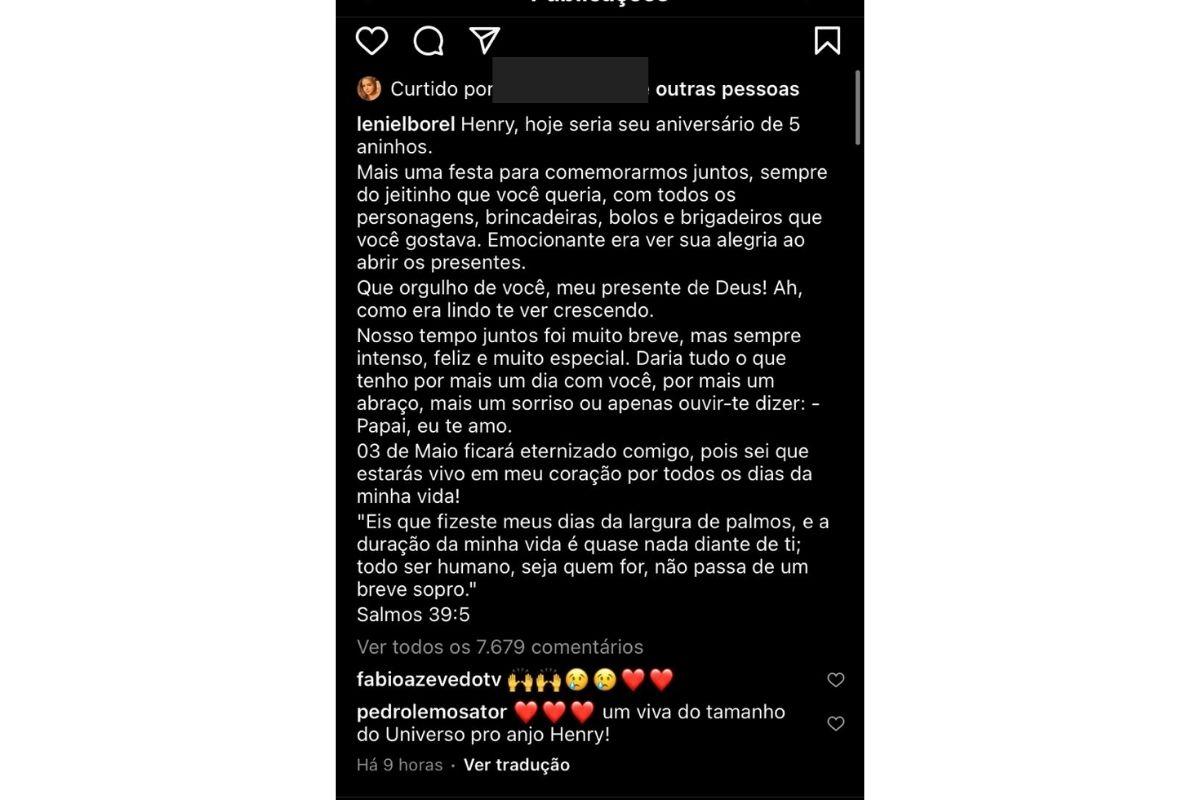Like the post with the heart icon

click(372, 41)
